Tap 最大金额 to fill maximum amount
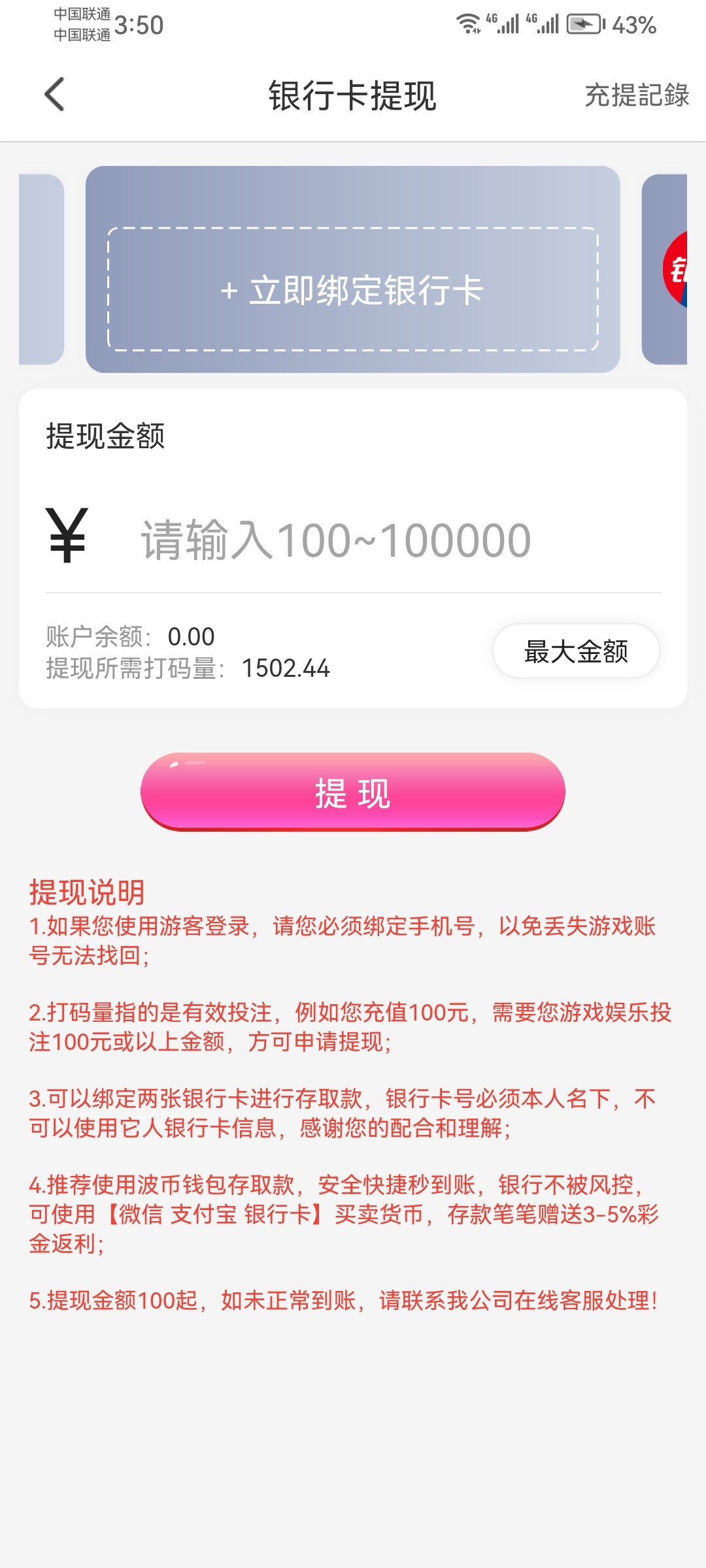 576,651
